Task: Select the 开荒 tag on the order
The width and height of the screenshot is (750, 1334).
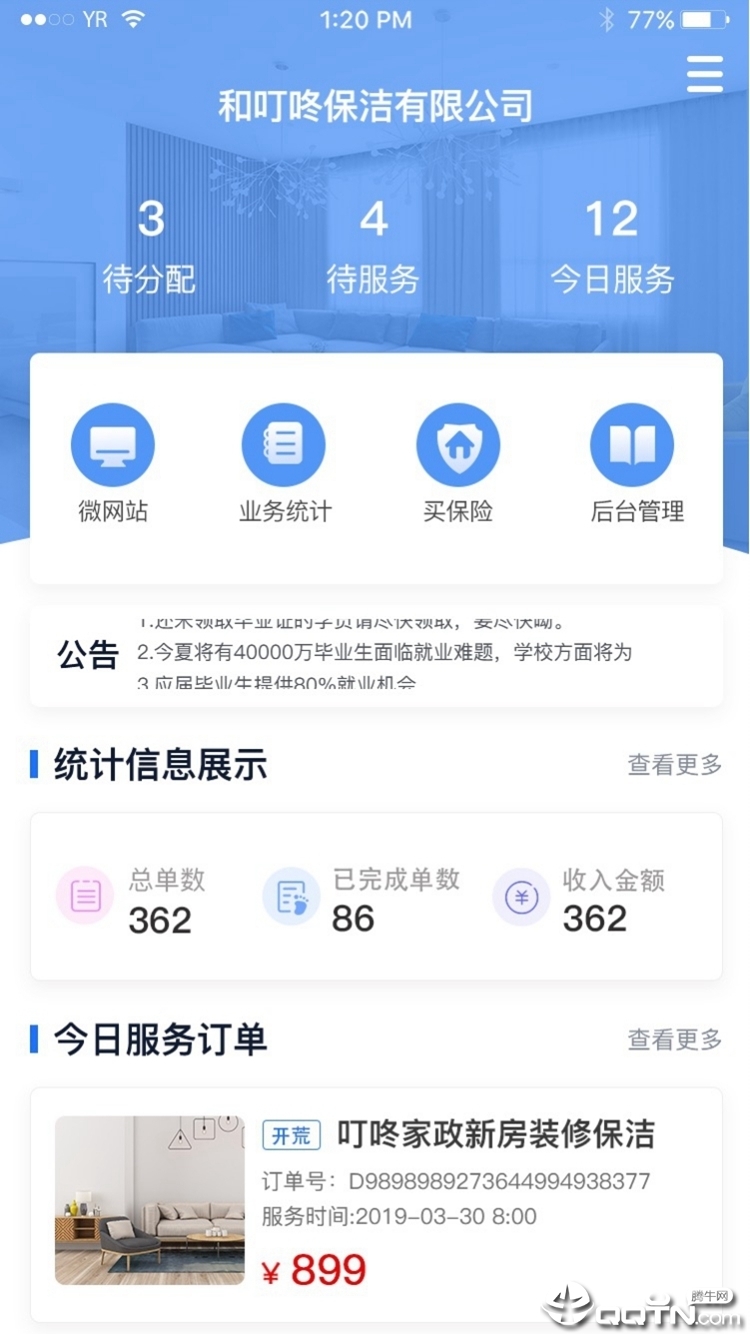Action: click(x=294, y=1135)
